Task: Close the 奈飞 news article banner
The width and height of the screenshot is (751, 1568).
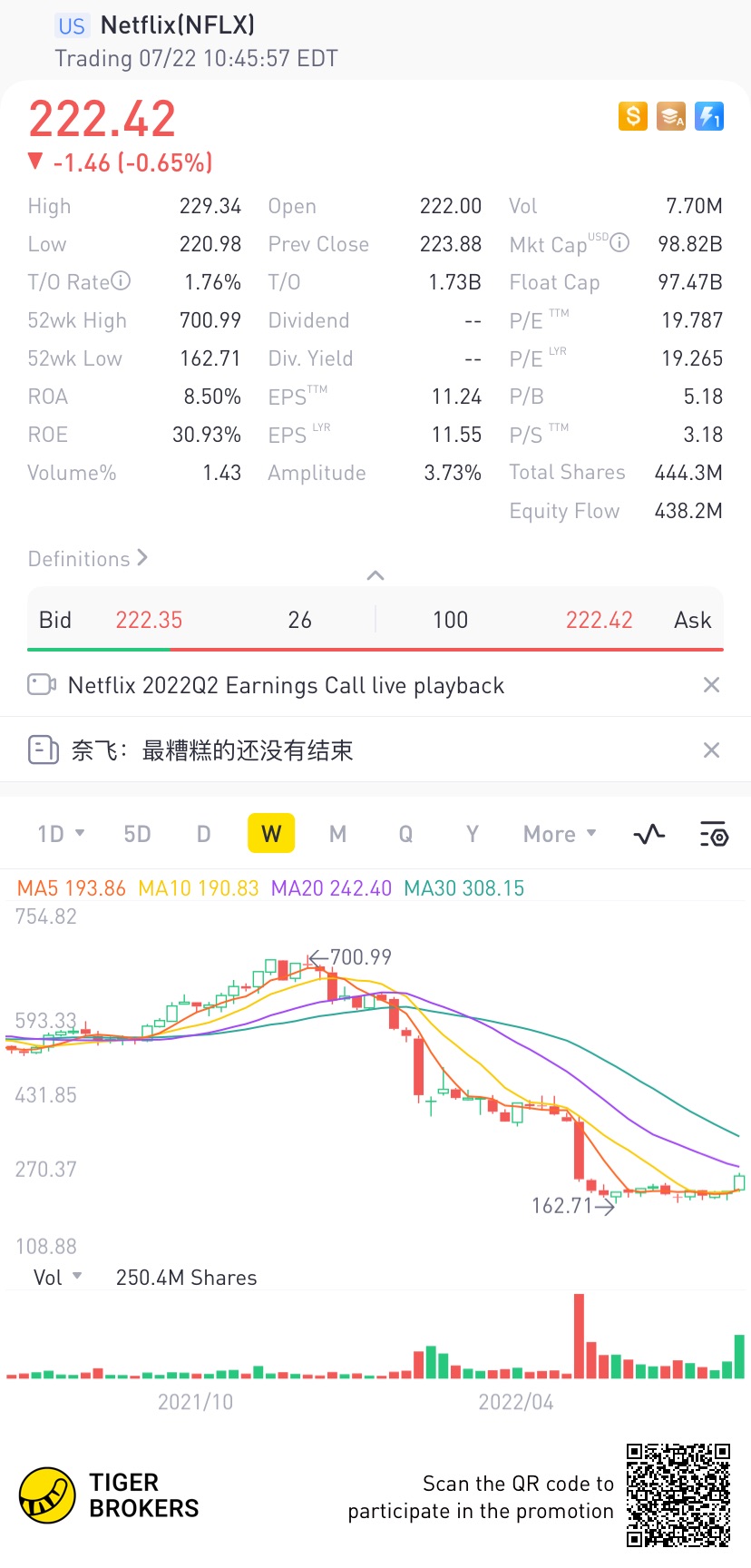Action: [712, 750]
